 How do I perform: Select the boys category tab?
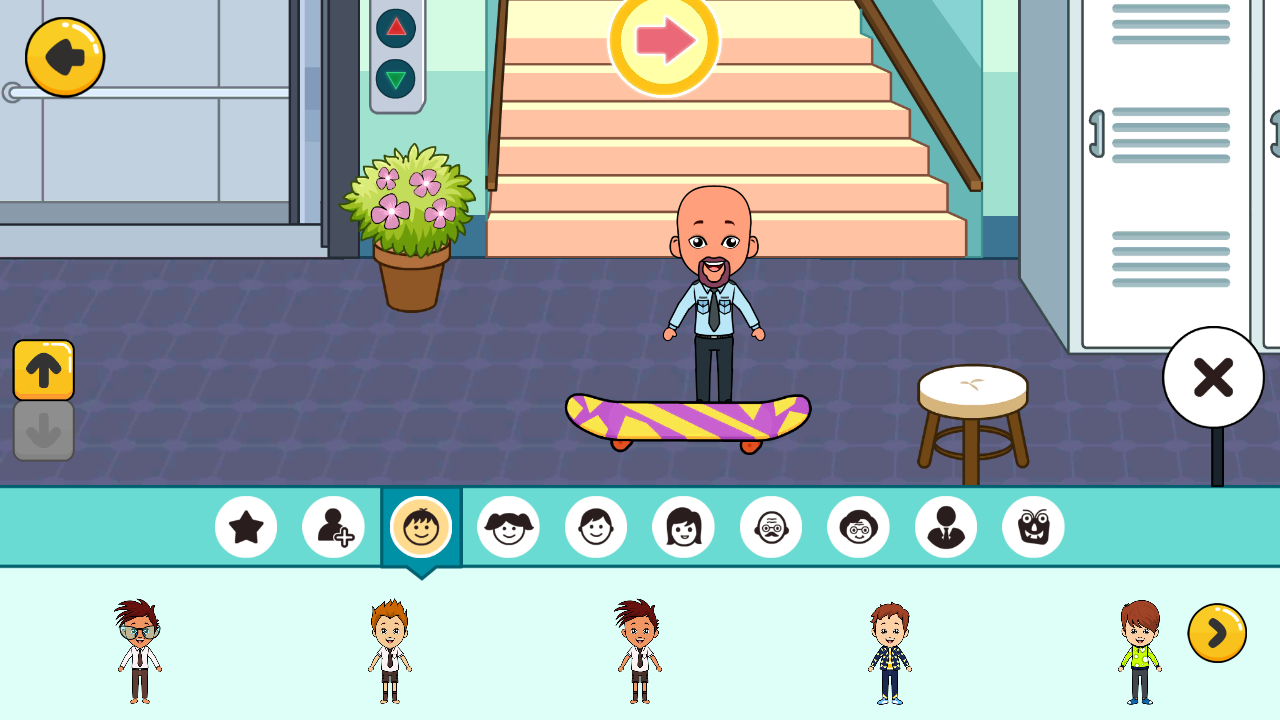point(421,527)
